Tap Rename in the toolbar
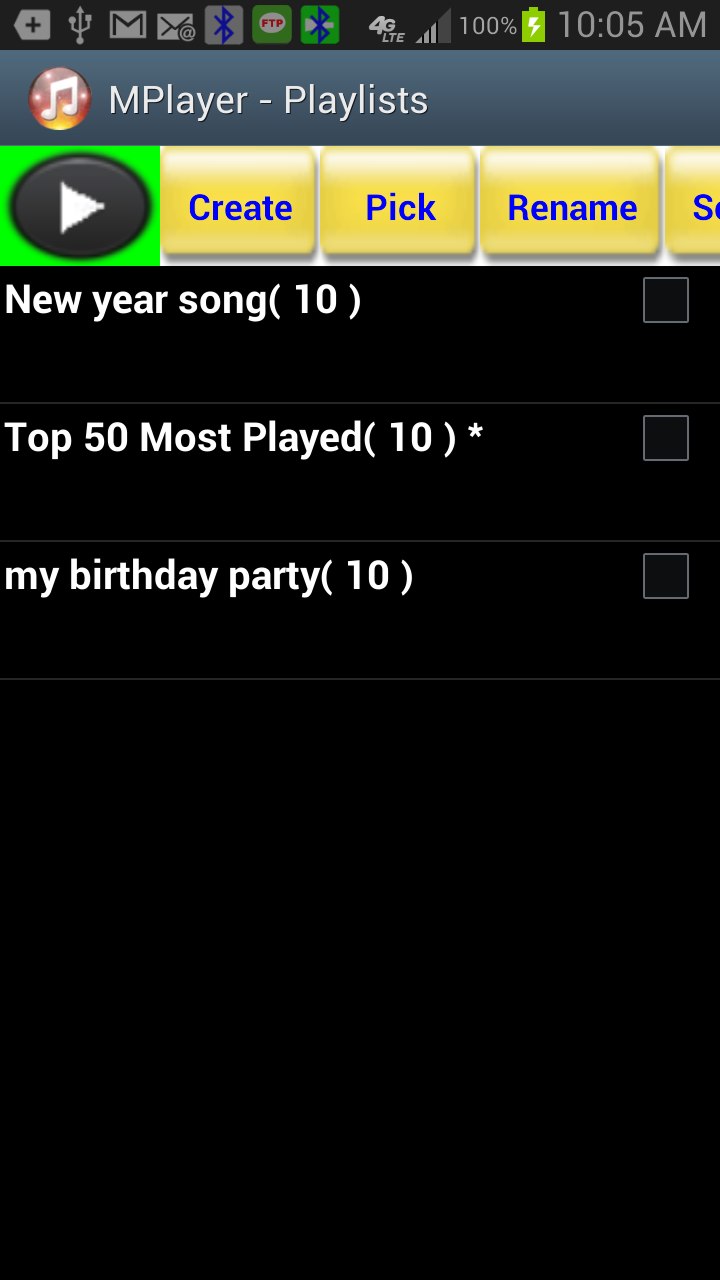The width and height of the screenshot is (720, 1280). 571,207
